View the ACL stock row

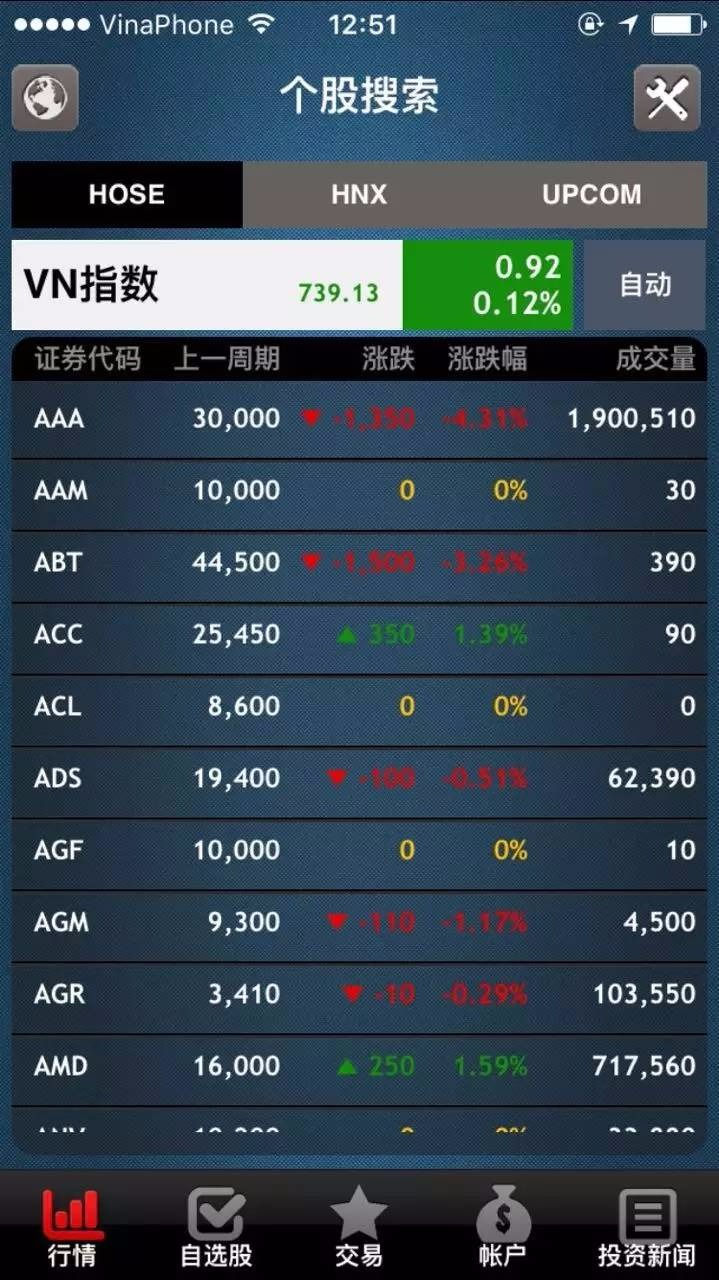(x=359, y=707)
